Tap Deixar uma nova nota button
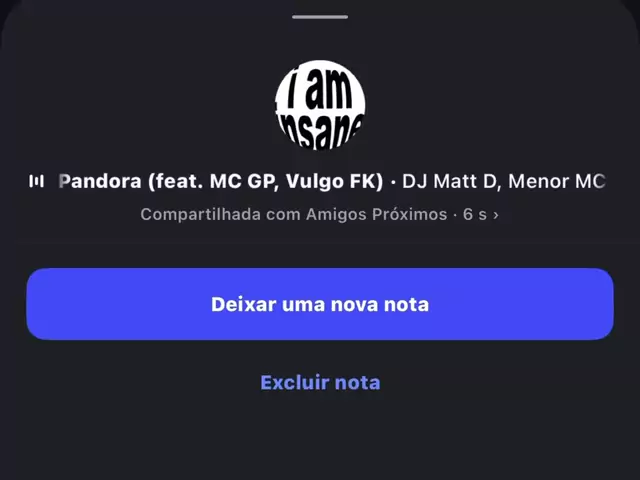This screenshot has width=640, height=480. point(320,304)
